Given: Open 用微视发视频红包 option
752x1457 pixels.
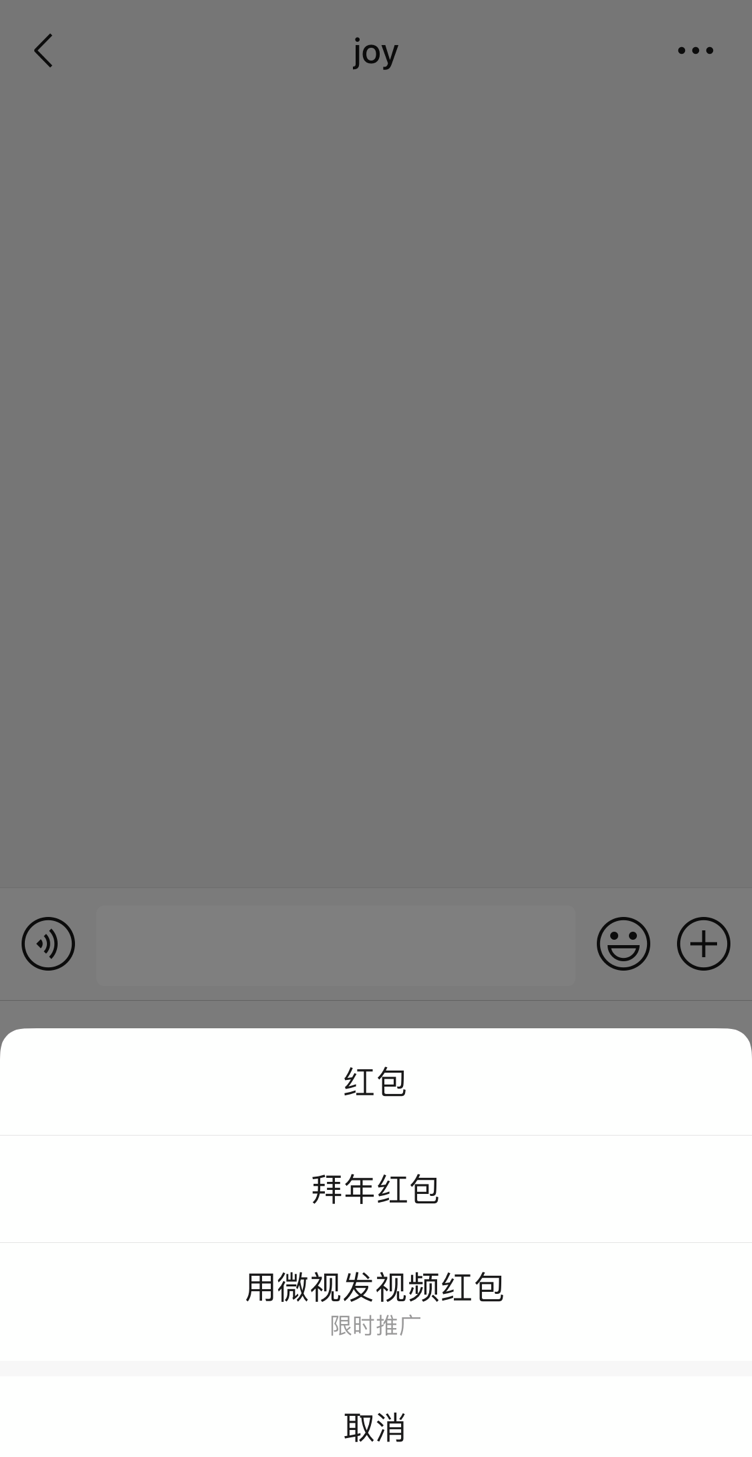Looking at the screenshot, I should pos(375,1300).
